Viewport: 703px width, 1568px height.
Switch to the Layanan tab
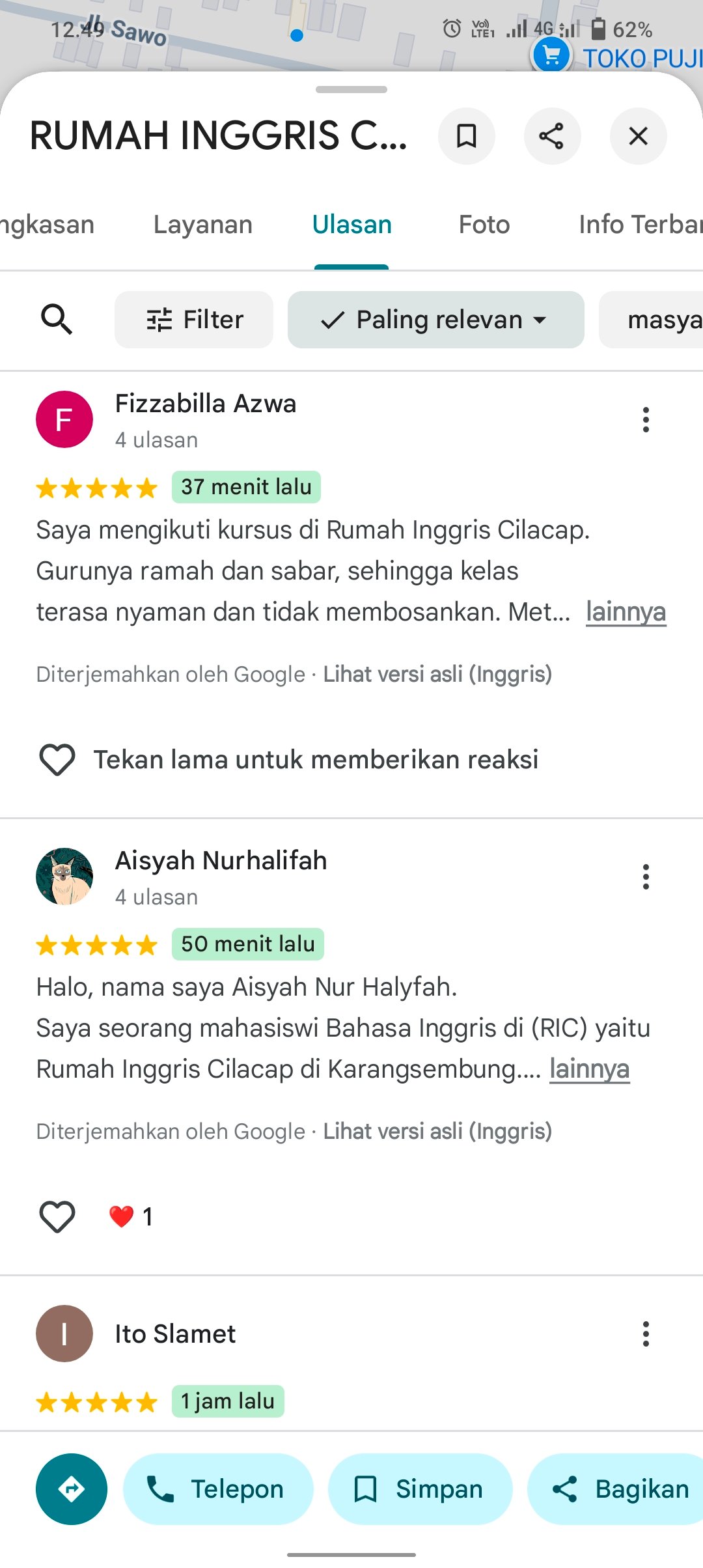tap(202, 225)
